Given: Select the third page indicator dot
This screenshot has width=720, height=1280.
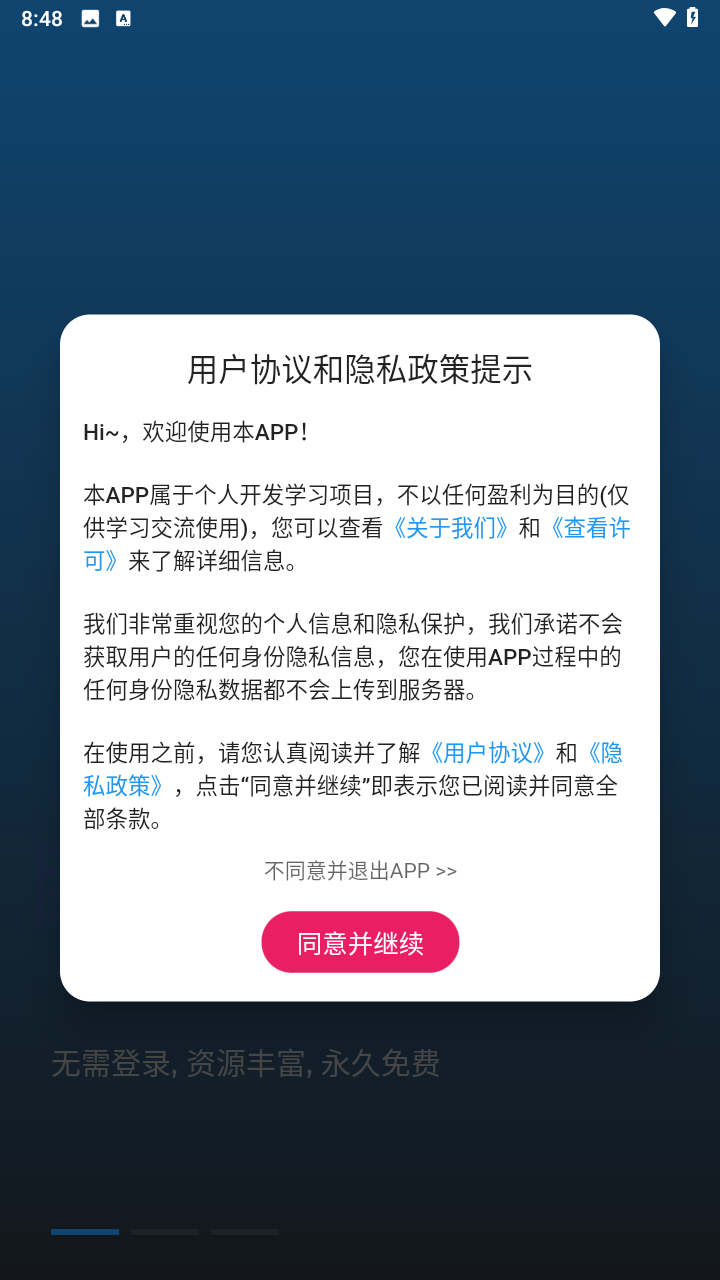Looking at the screenshot, I should (x=244, y=1232).
